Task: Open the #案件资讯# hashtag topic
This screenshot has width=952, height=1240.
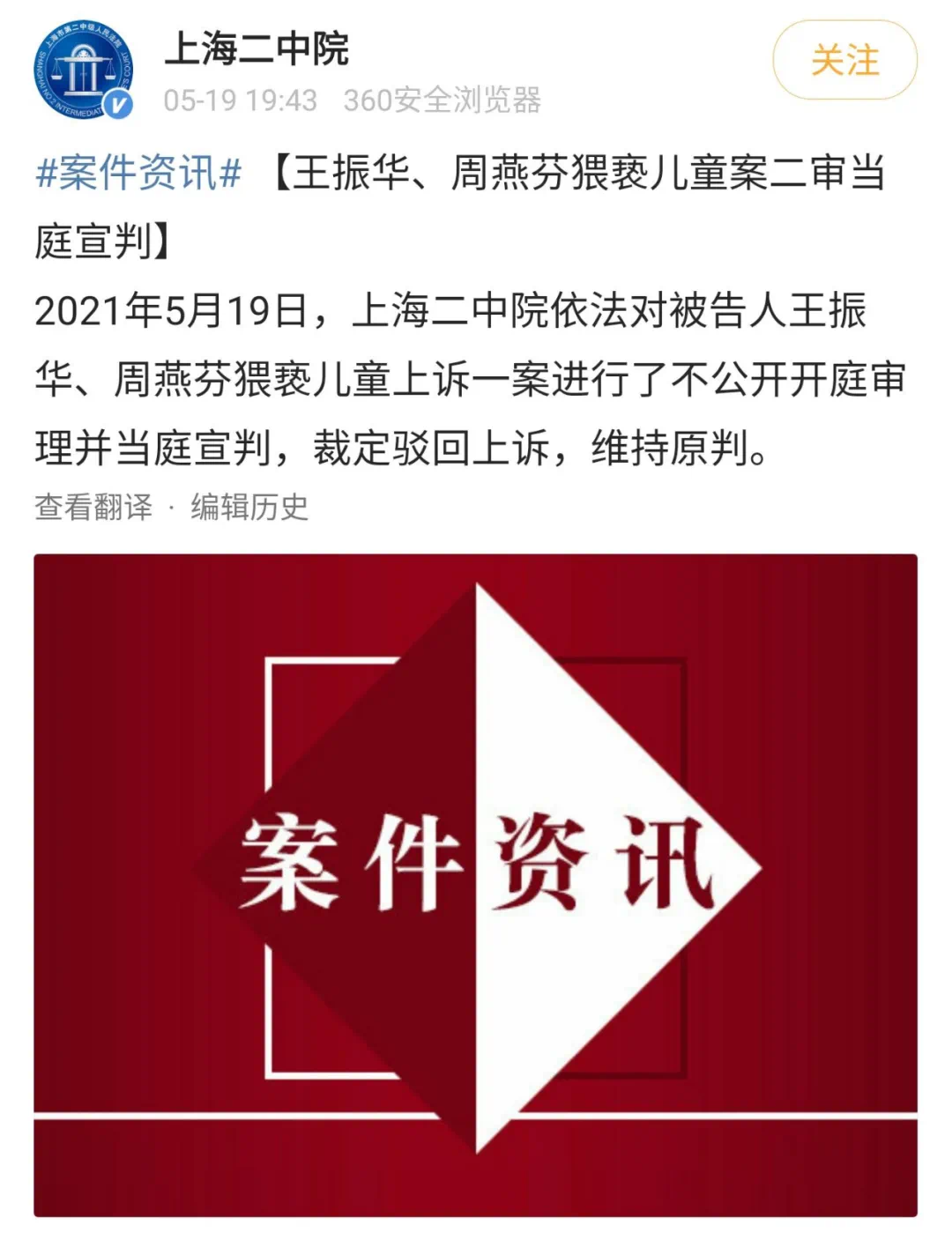Action: pyautogui.click(x=138, y=172)
